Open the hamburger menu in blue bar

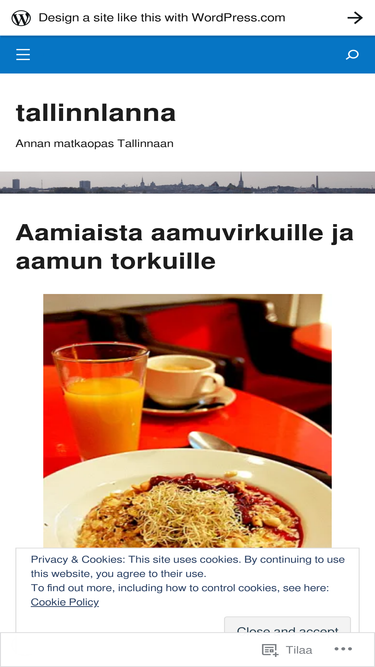pos(23,54)
